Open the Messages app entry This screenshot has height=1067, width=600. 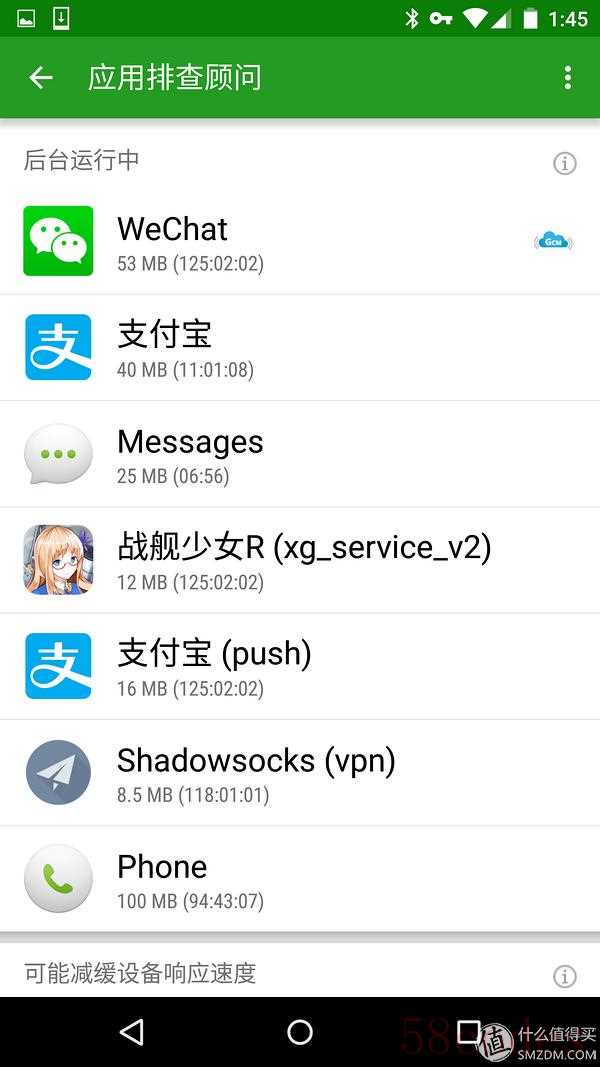tap(300, 454)
